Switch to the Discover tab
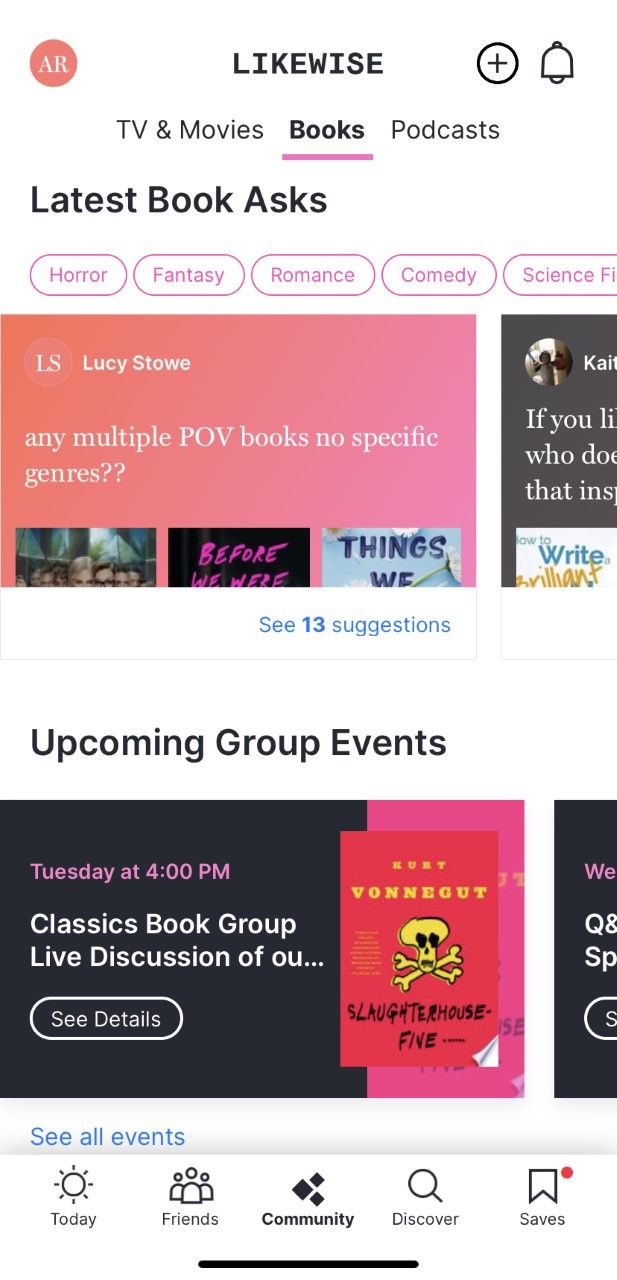 coord(425,1198)
